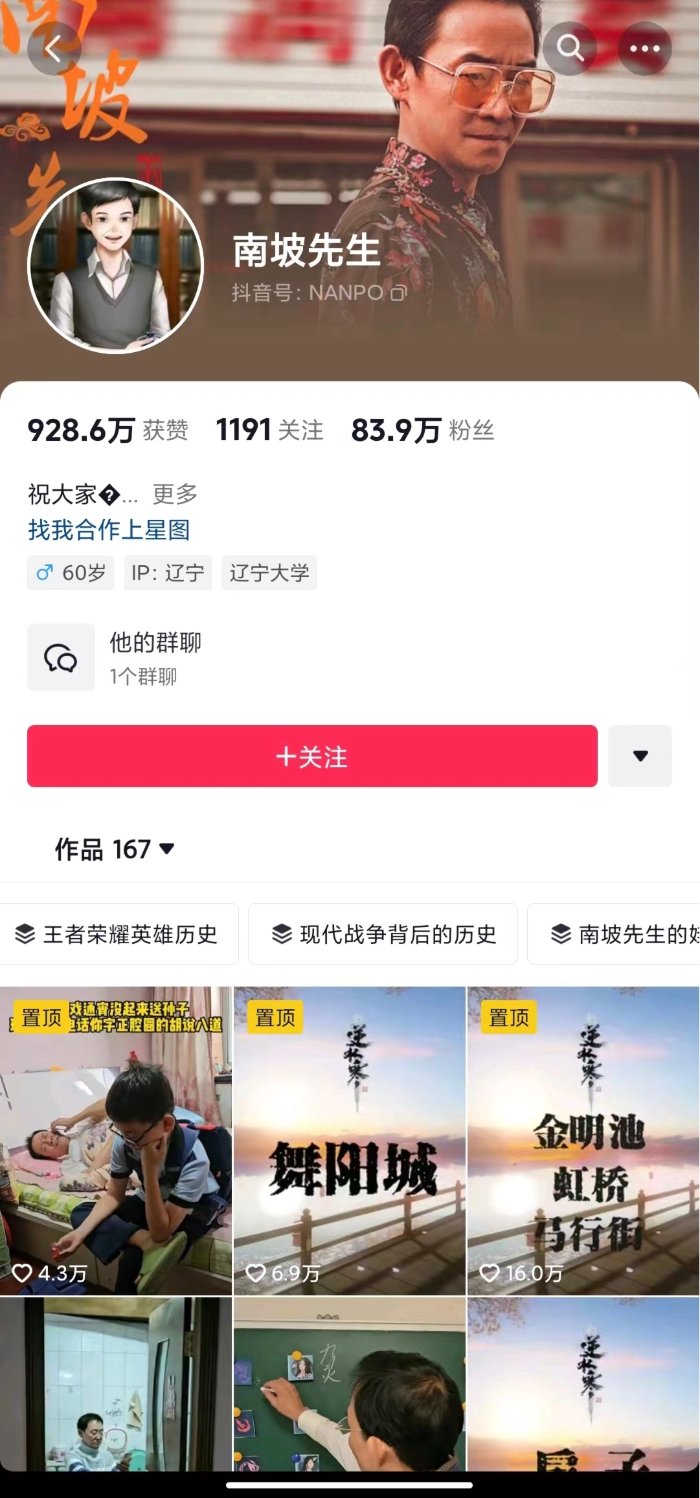Expand the bio with 更多
Viewport: 700px width, 1498px height.
coord(175,494)
